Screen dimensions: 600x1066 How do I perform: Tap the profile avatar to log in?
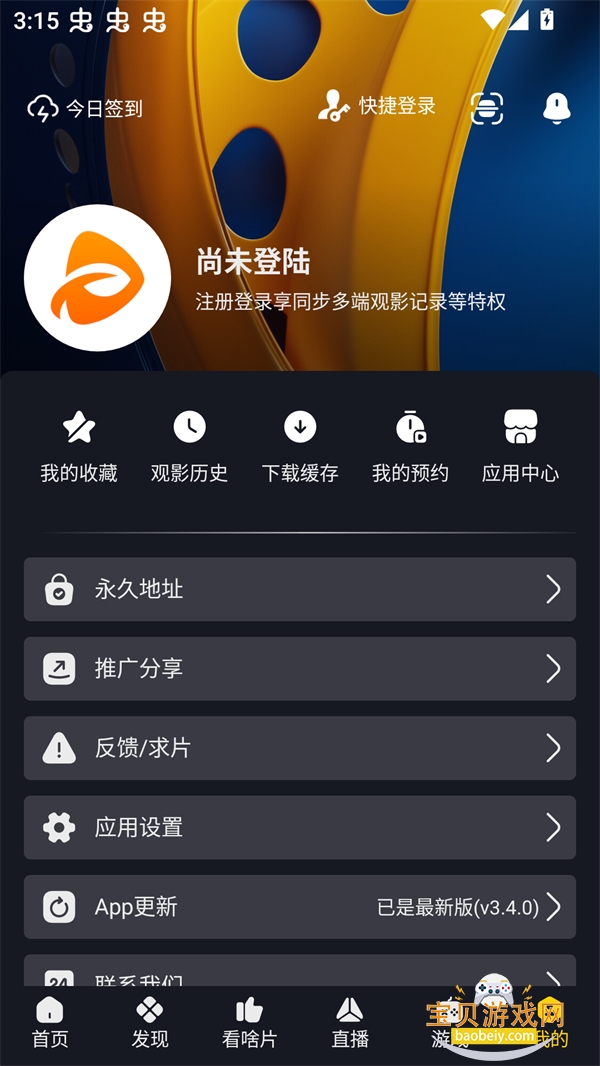pos(97,278)
